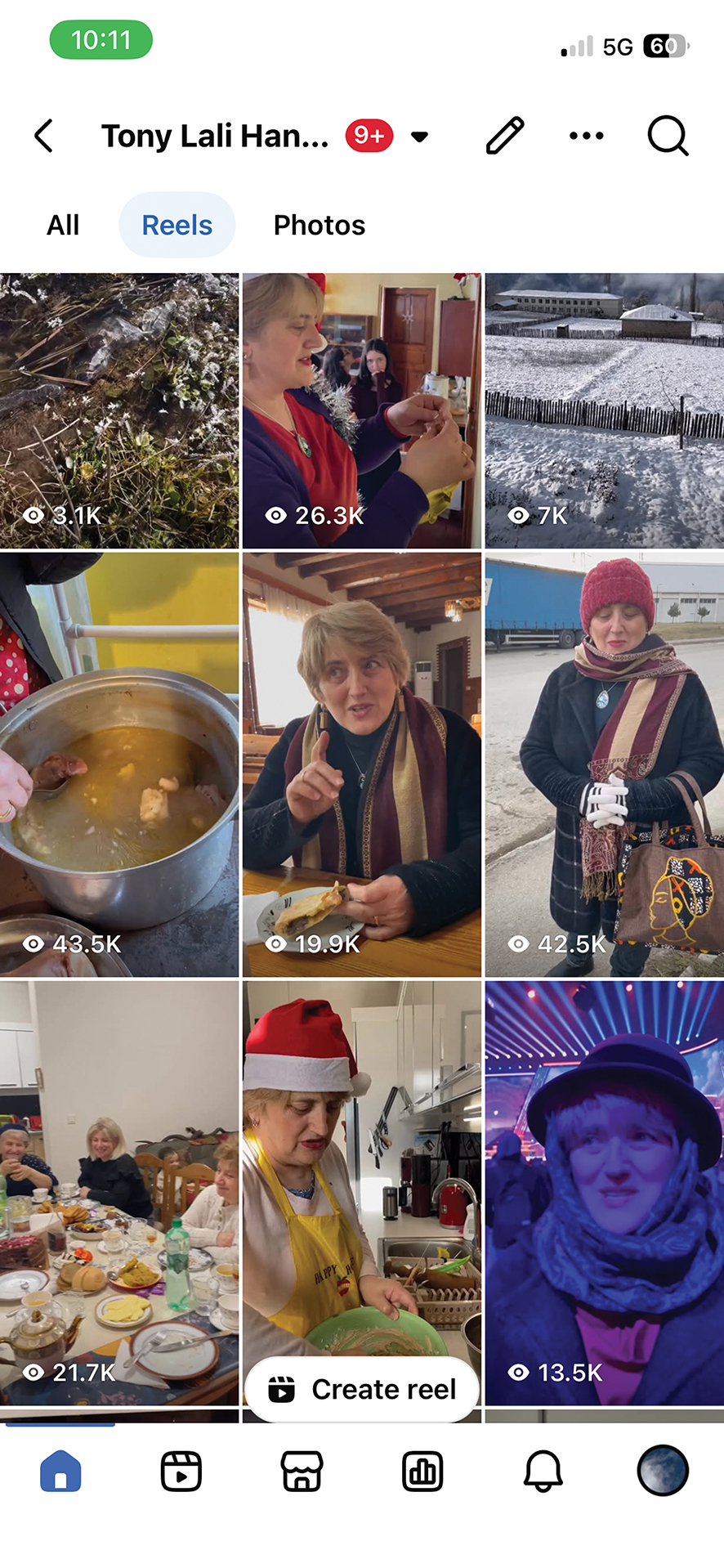Switch to the Photos tab
The image size is (724, 1568).
click(x=319, y=225)
